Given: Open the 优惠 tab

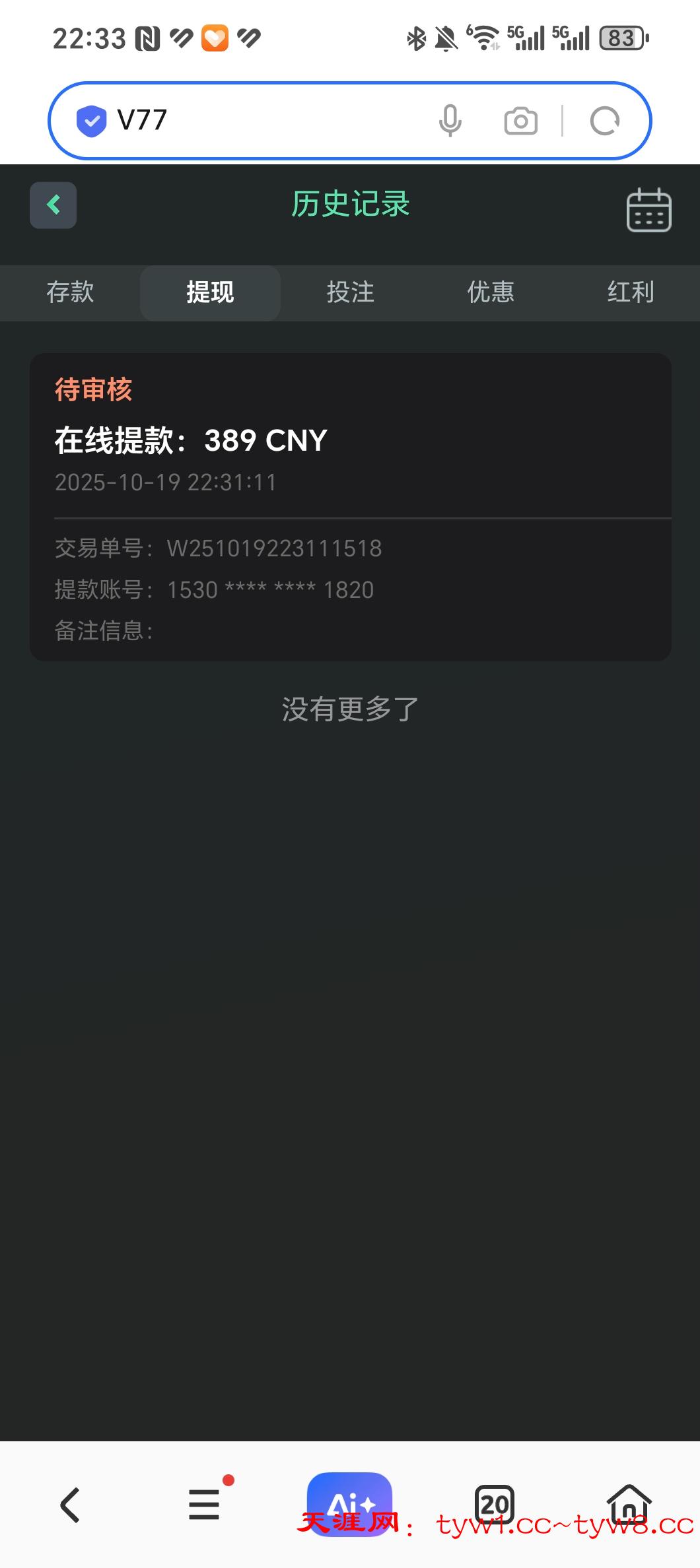Looking at the screenshot, I should pos(490,292).
